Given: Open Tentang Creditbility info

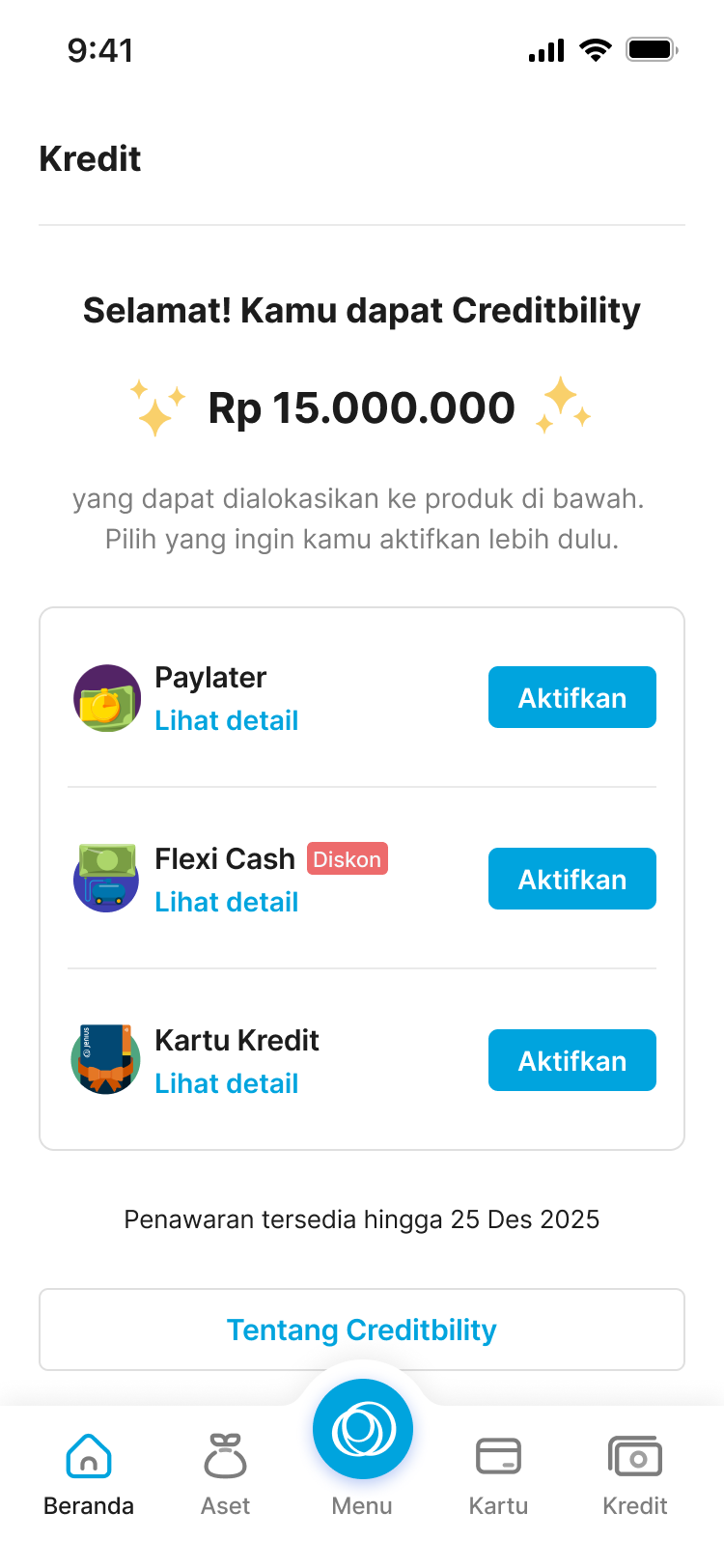Looking at the screenshot, I should point(362,1330).
